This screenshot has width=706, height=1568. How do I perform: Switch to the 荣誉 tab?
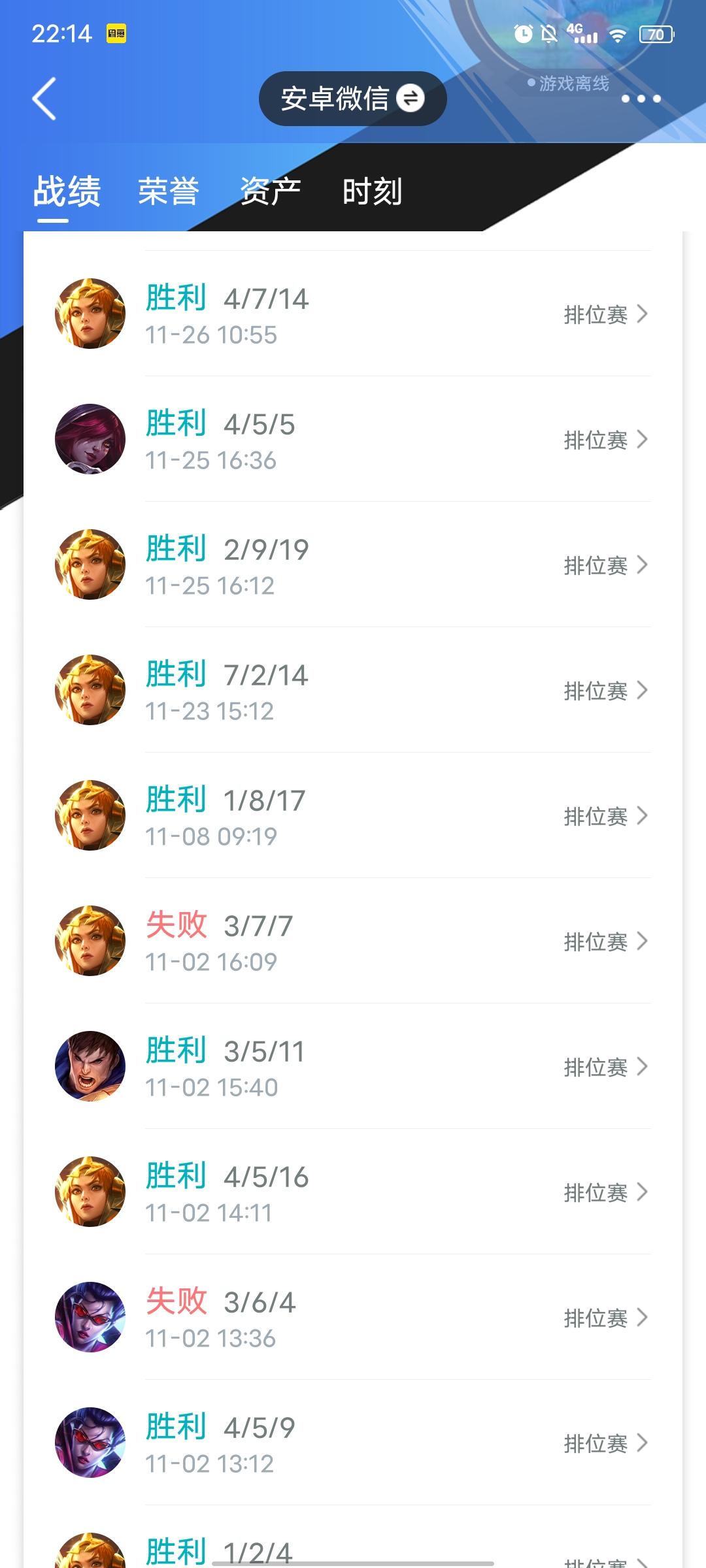pos(168,191)
